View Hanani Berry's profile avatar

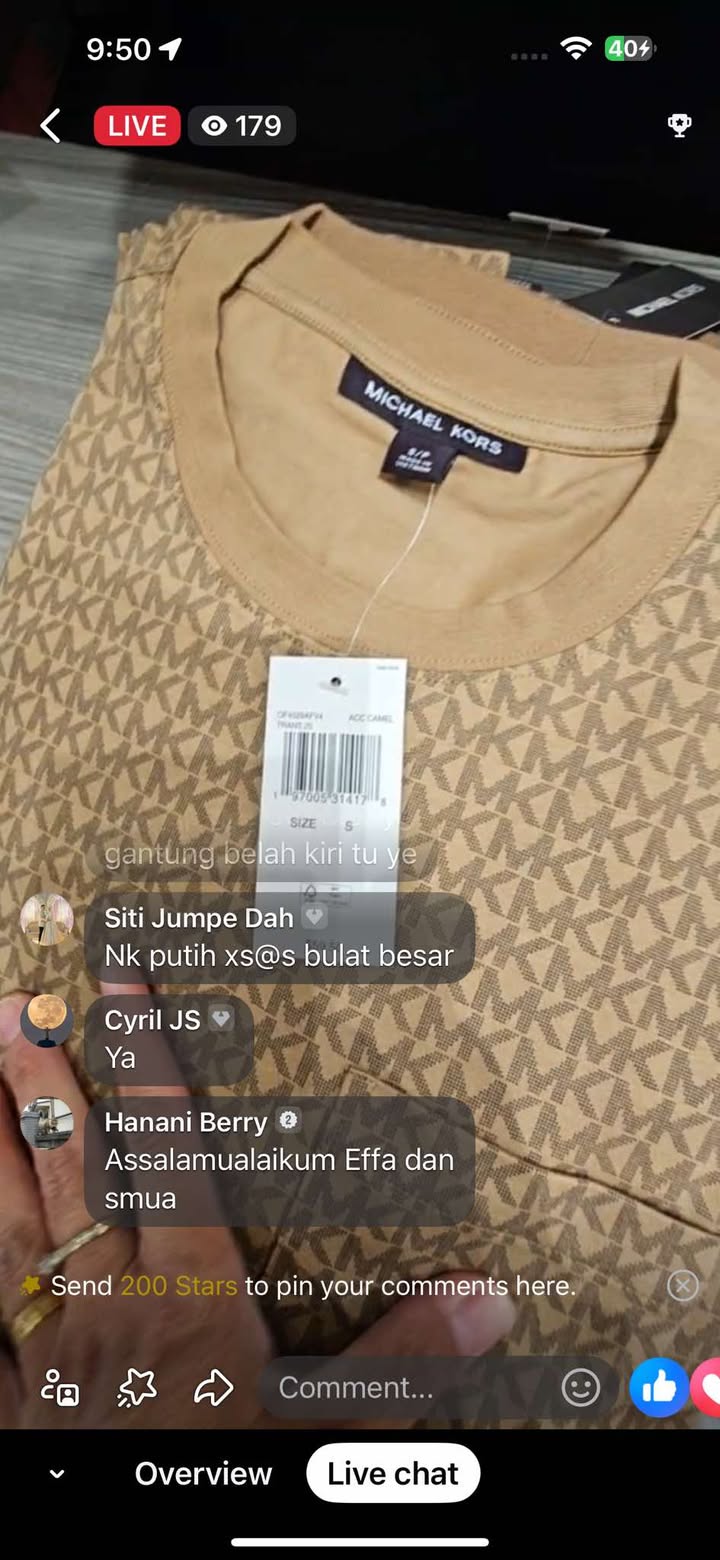[47, 1123]
